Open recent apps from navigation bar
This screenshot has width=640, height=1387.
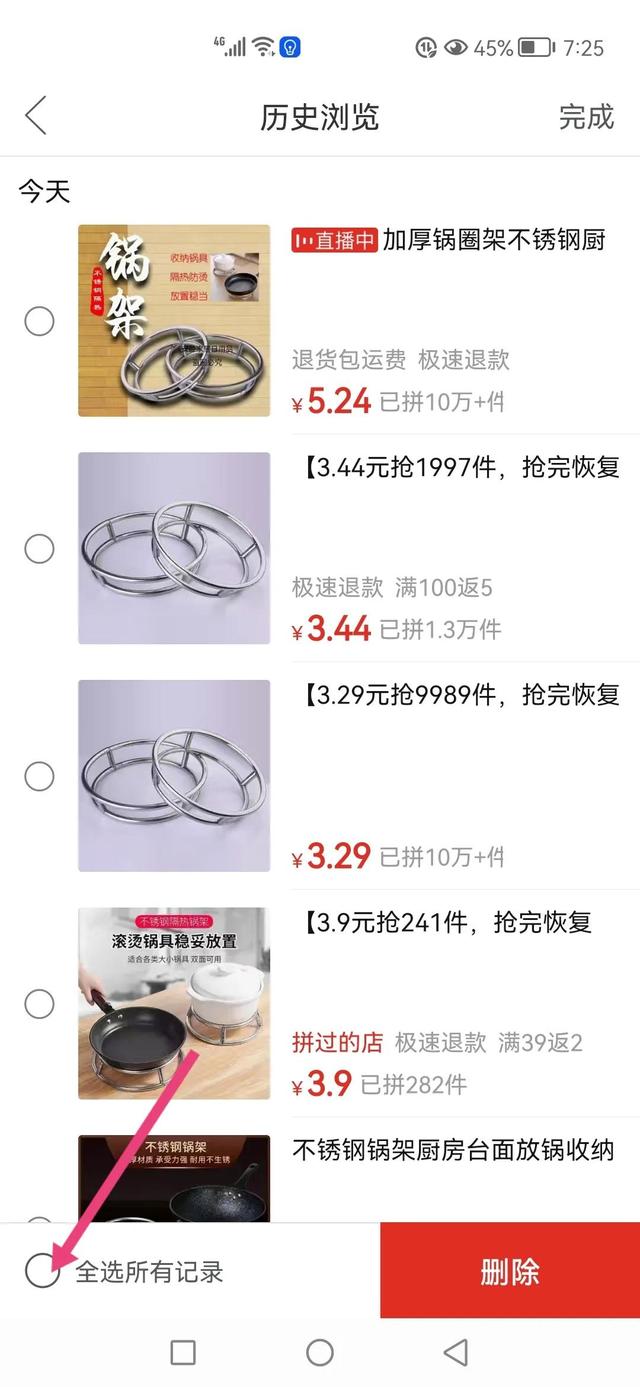click(x=183, y=1353)
